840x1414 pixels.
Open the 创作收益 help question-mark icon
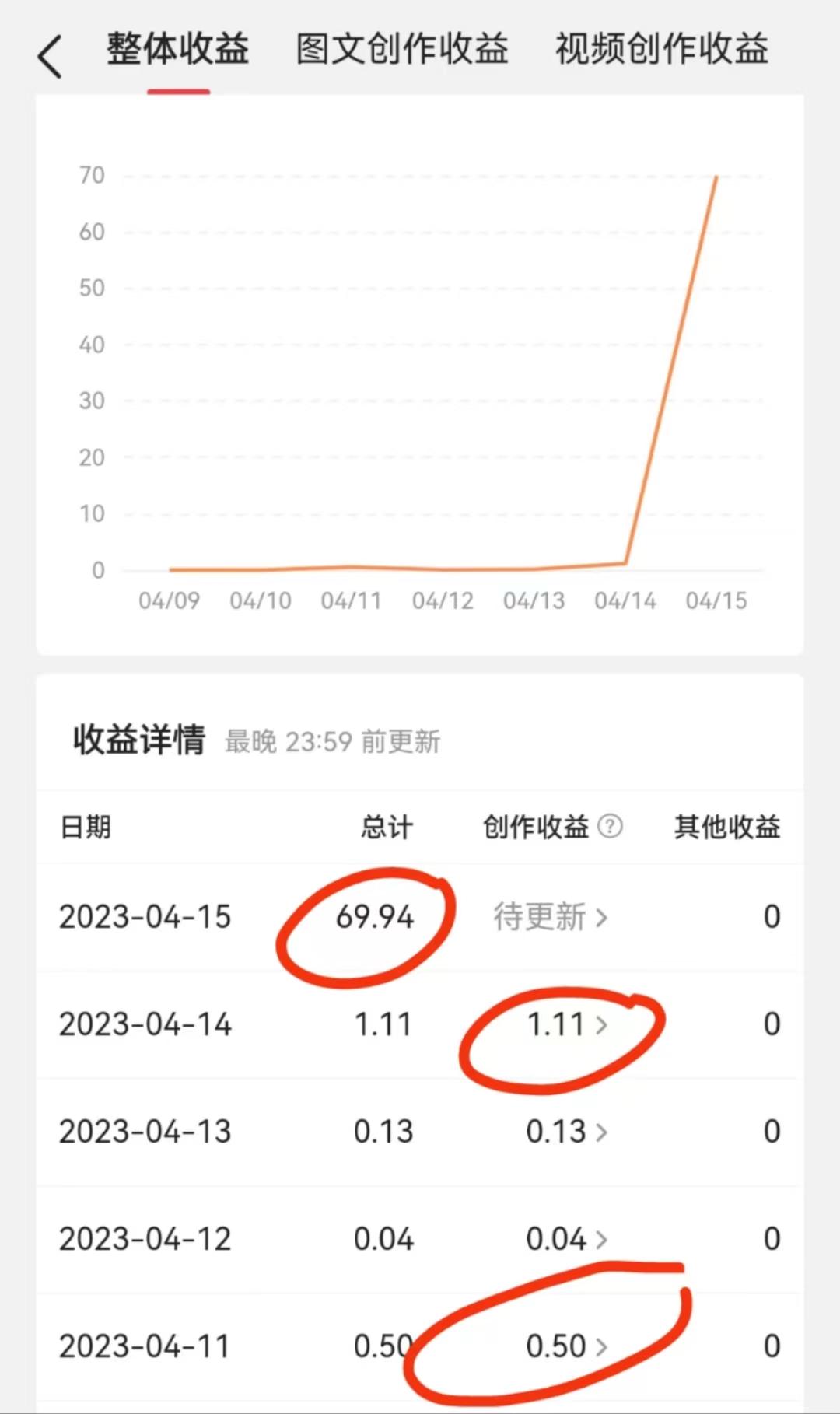608,828
